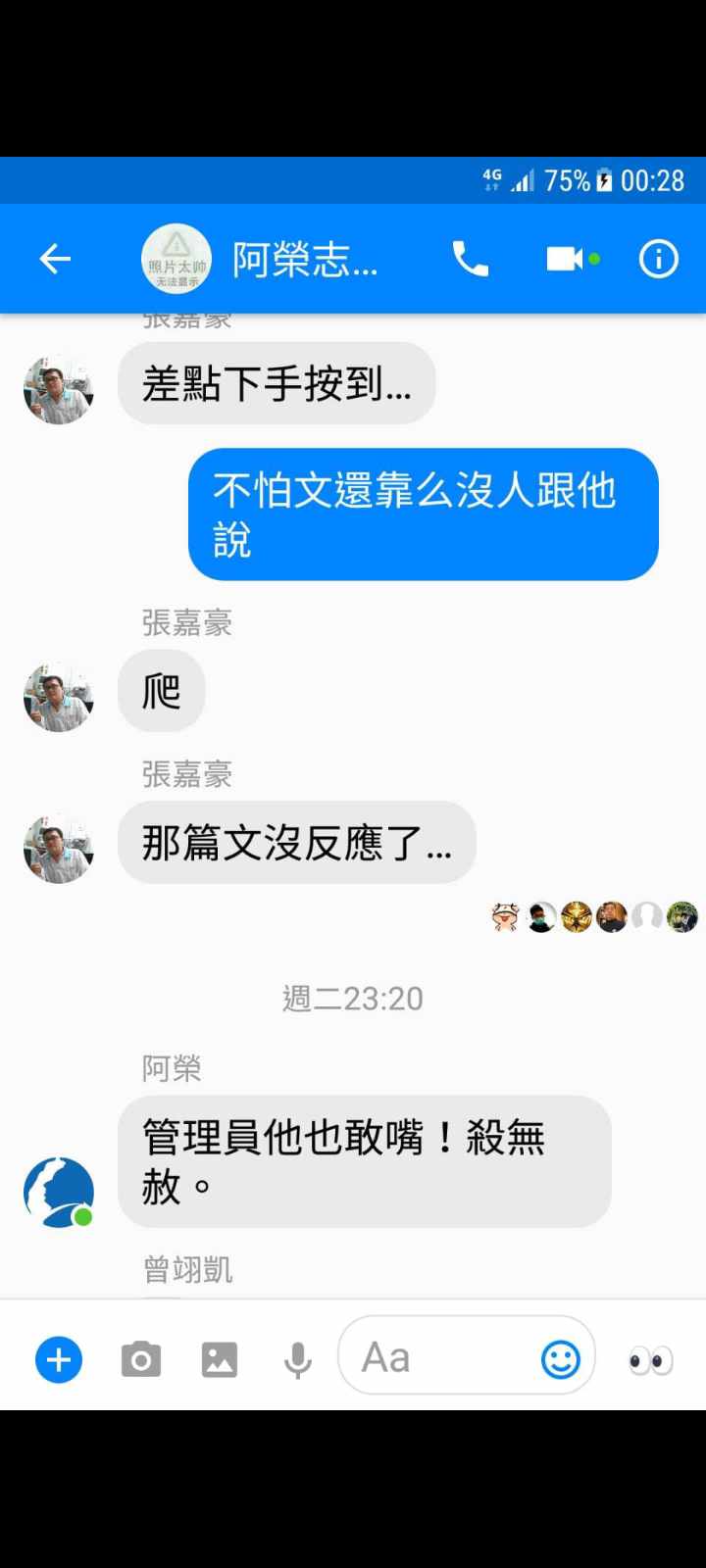Start a voice call
This screenshot has height=1568, width=706.
coord(470,259)
